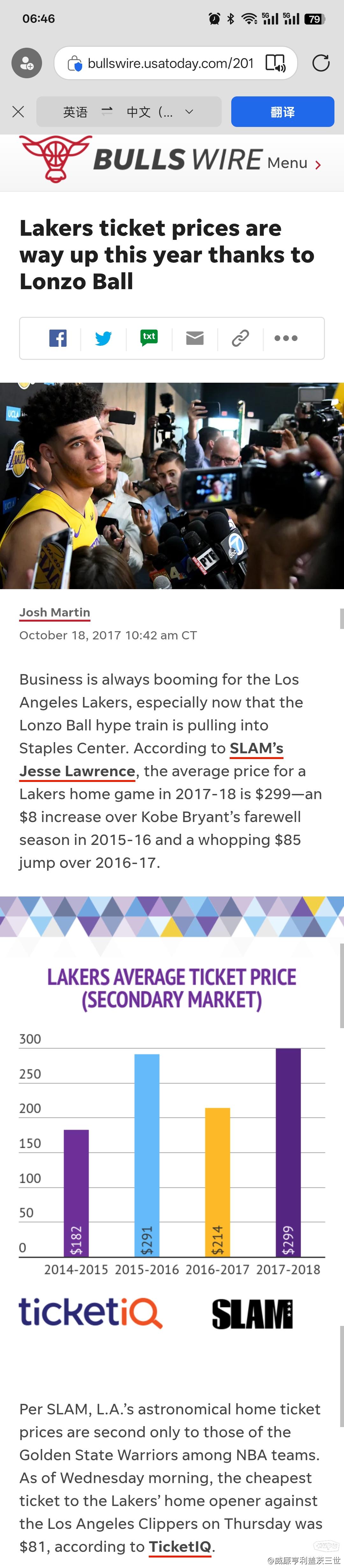Viewport: 344px width, 1568px height.
Task: Open the profile add icon
Action: tap(27, 63)
